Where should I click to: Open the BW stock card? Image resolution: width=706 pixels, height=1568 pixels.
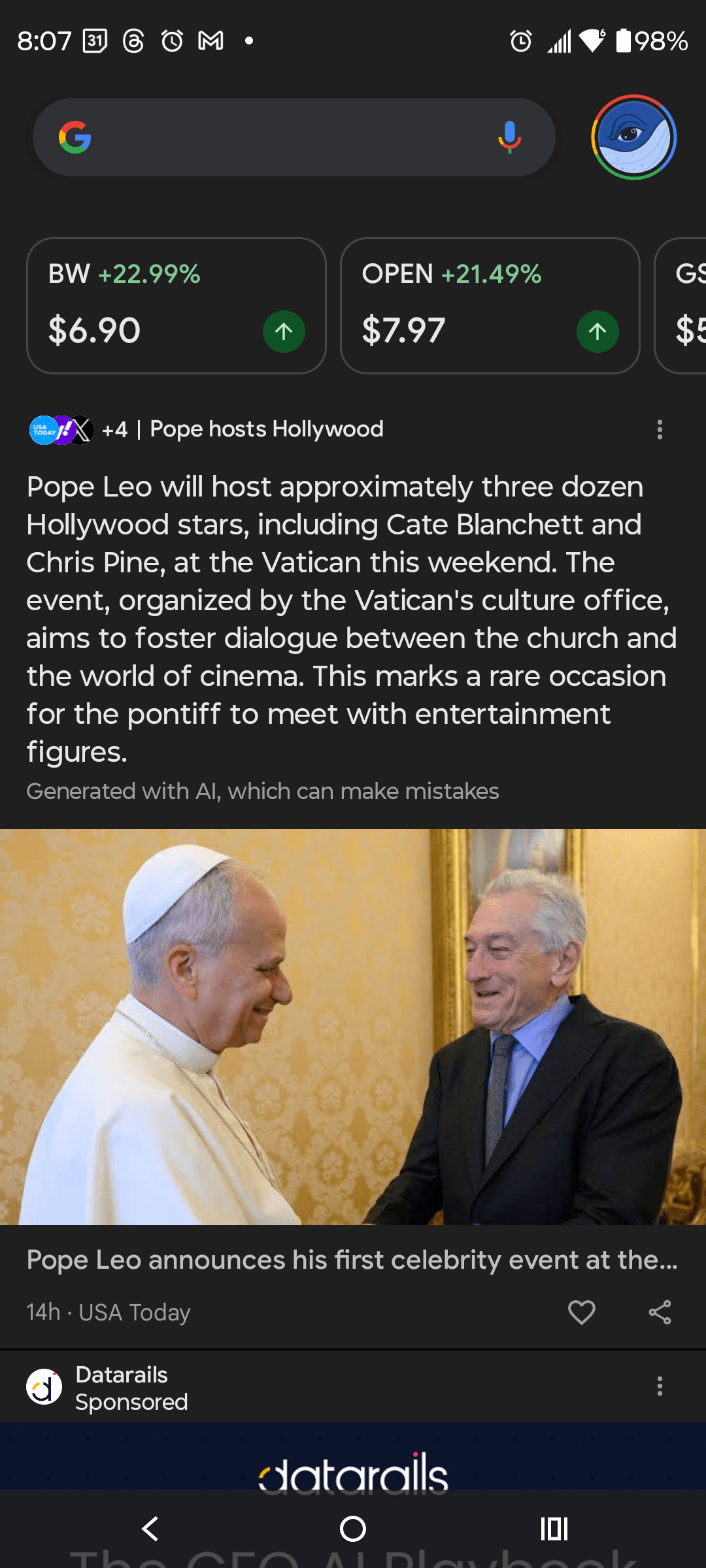[x=176, y=306]
